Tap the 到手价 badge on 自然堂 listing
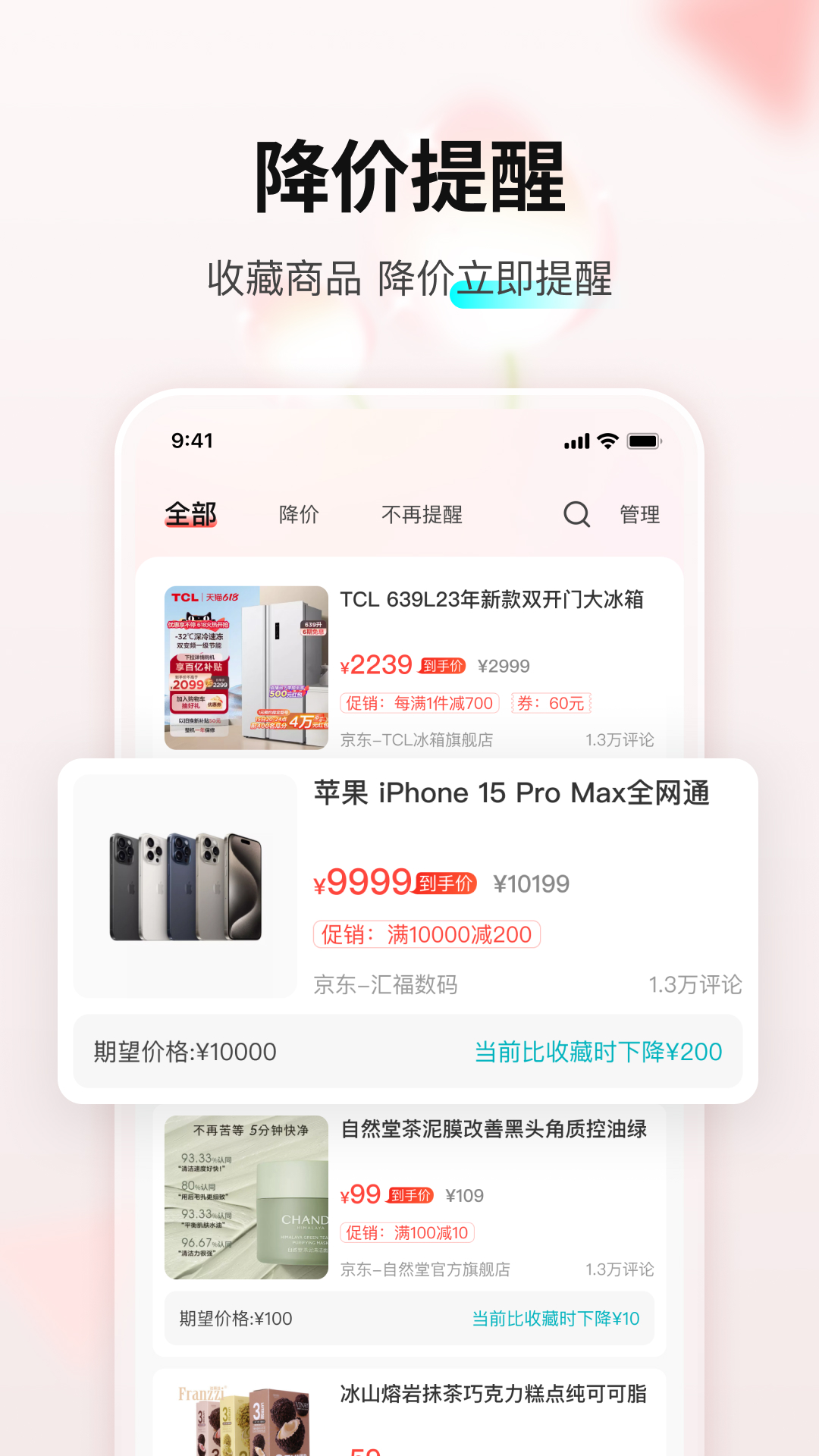 pyautogui.click(x=410, y=1194)
